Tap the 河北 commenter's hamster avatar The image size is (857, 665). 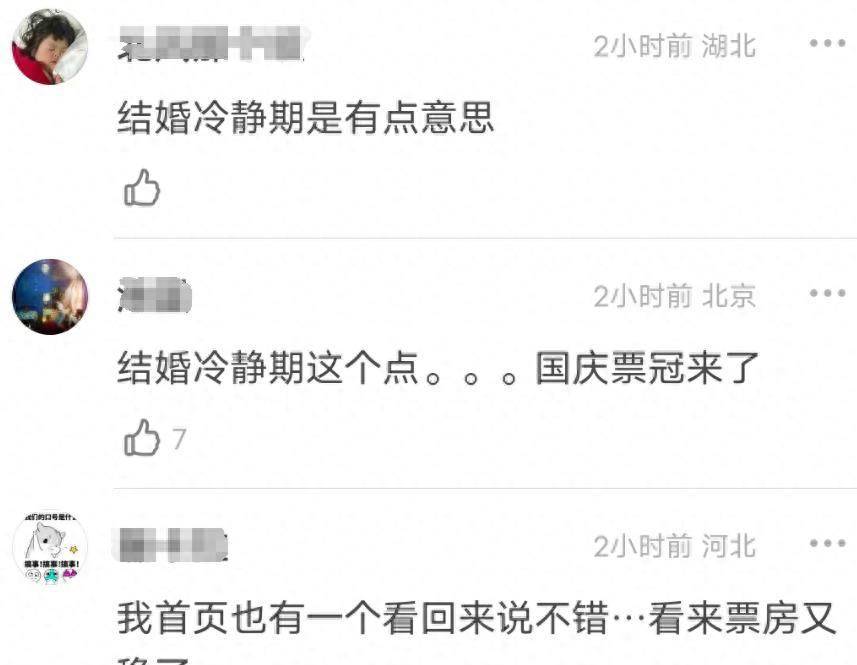[50, 549]
